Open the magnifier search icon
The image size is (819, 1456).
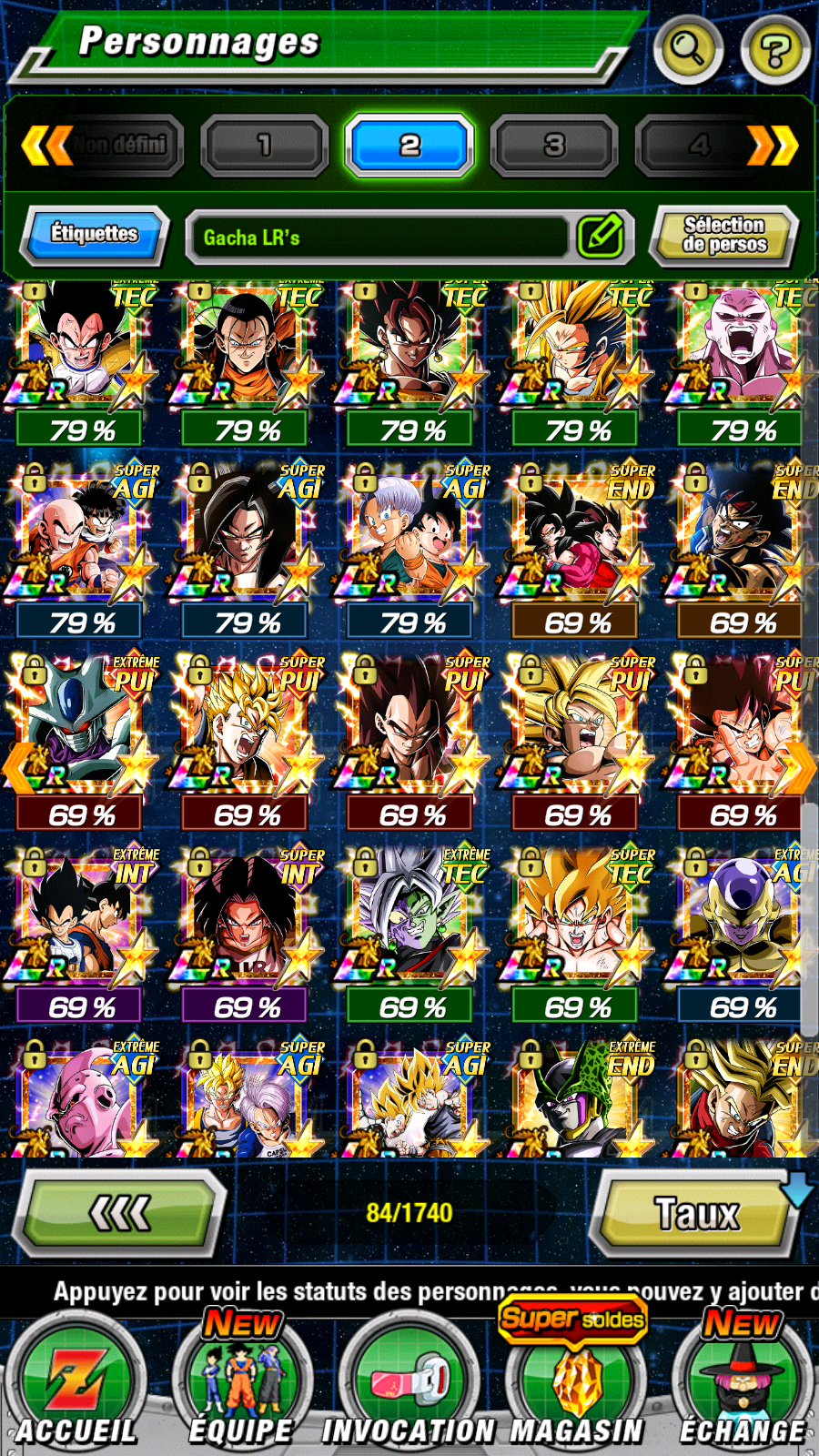click(688, 49)
